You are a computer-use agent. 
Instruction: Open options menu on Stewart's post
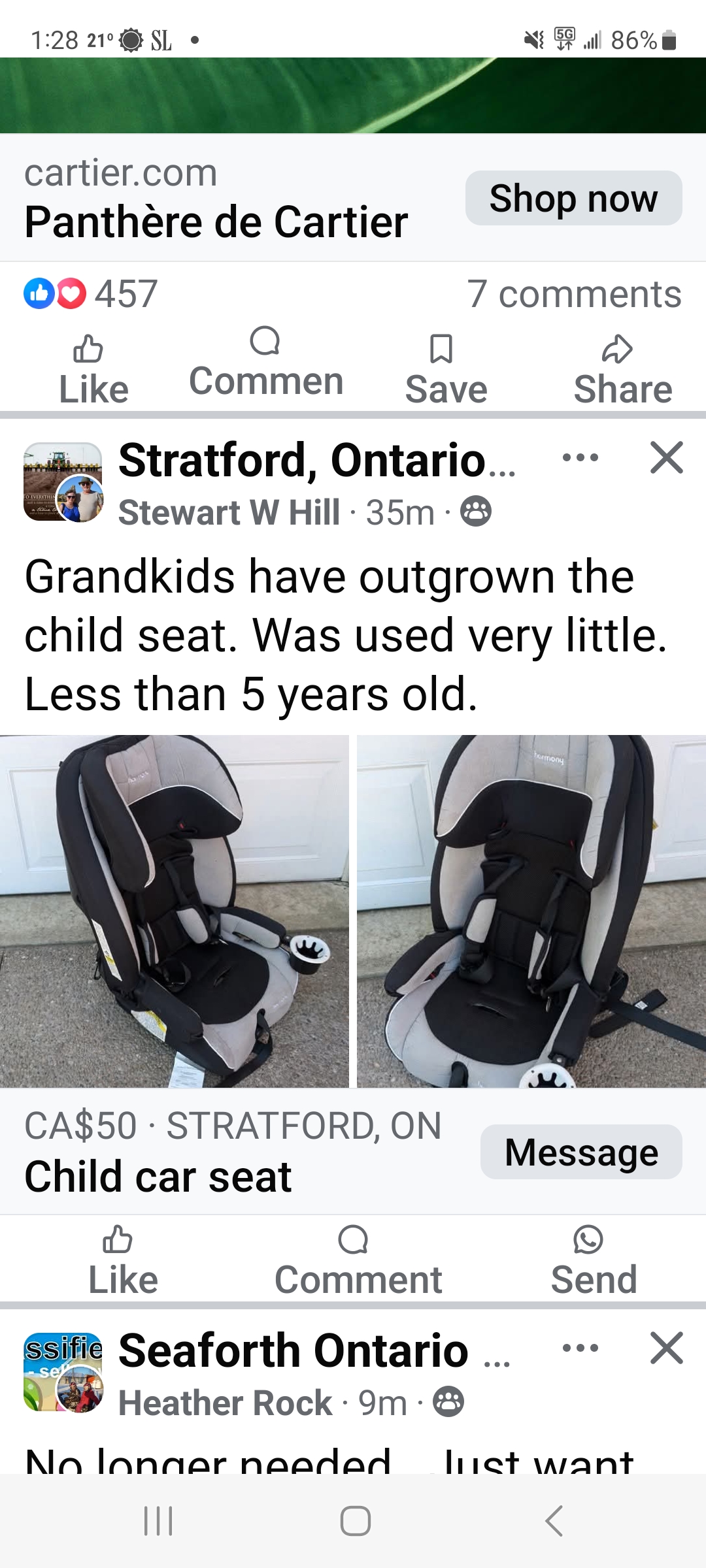(x=580, y=457)
